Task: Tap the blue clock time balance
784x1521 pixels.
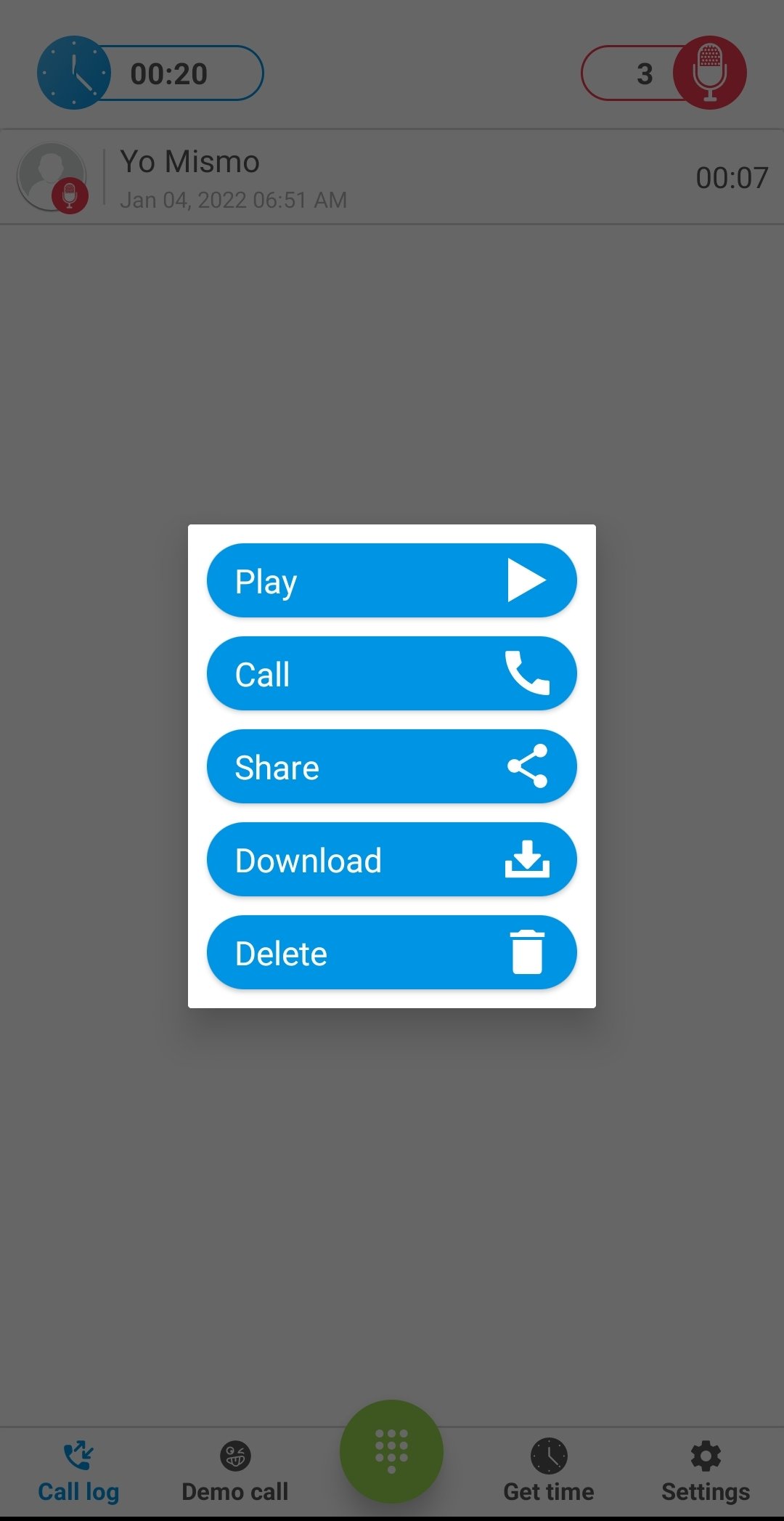Action: (x=150, y=73)
